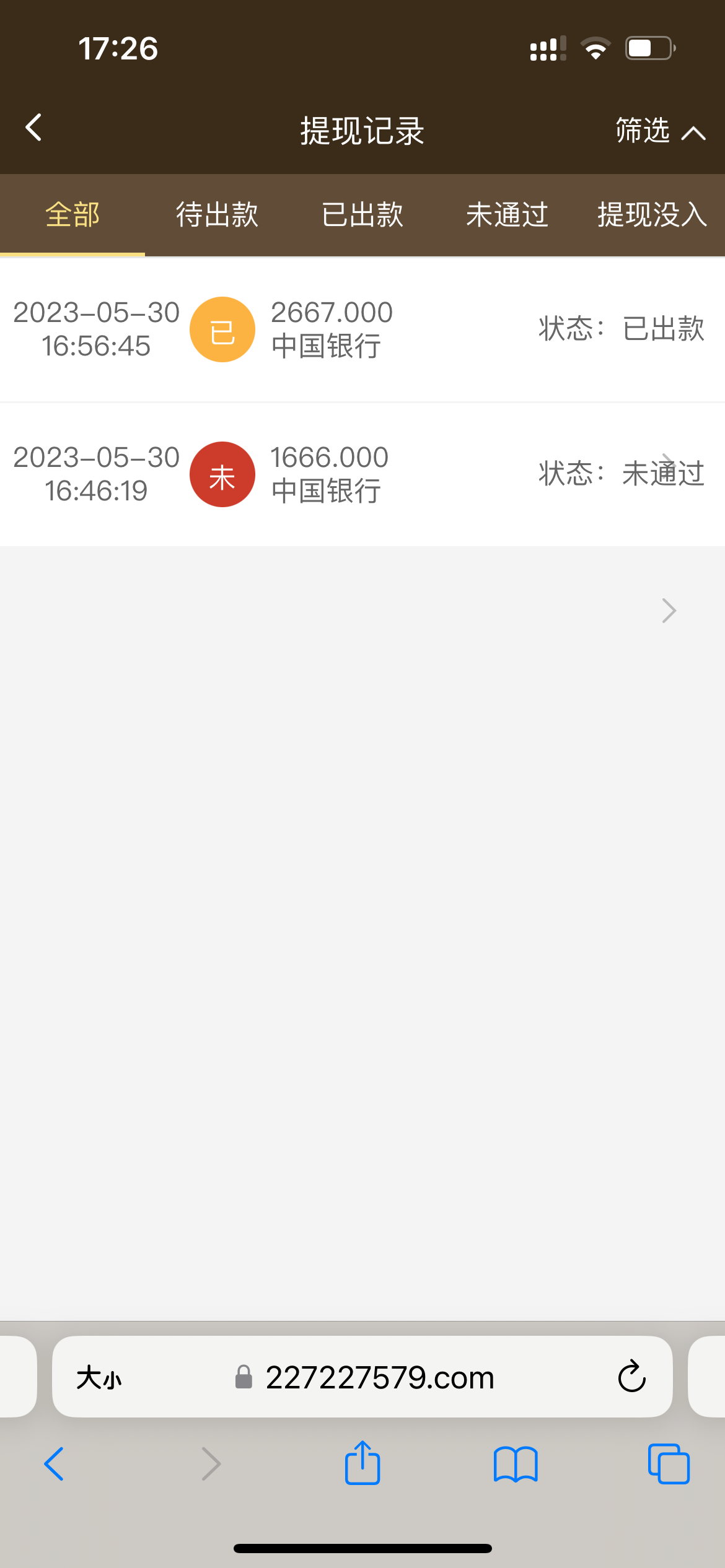This screenshot has width=725, height=1568.
Task: Go to the previous browser page
Action: (x=55, y=1464)
